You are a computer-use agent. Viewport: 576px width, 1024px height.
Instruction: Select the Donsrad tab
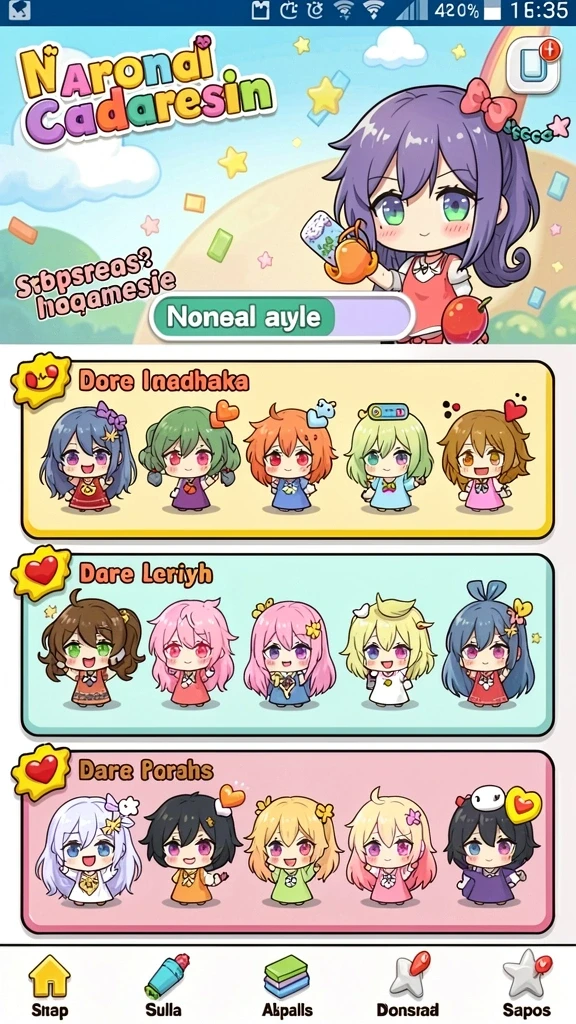408,986
